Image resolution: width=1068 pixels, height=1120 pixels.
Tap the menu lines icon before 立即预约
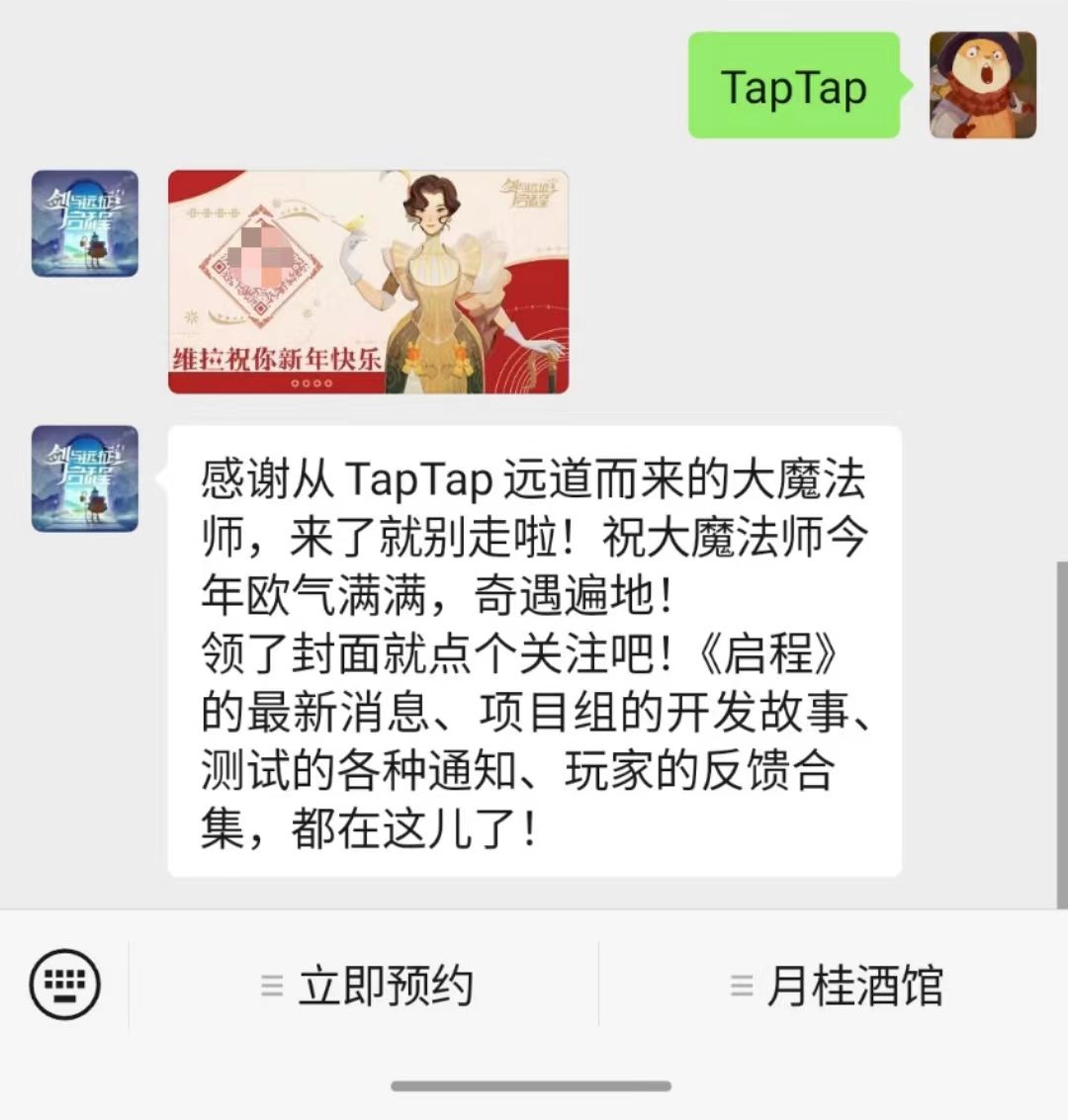[269, 985]
